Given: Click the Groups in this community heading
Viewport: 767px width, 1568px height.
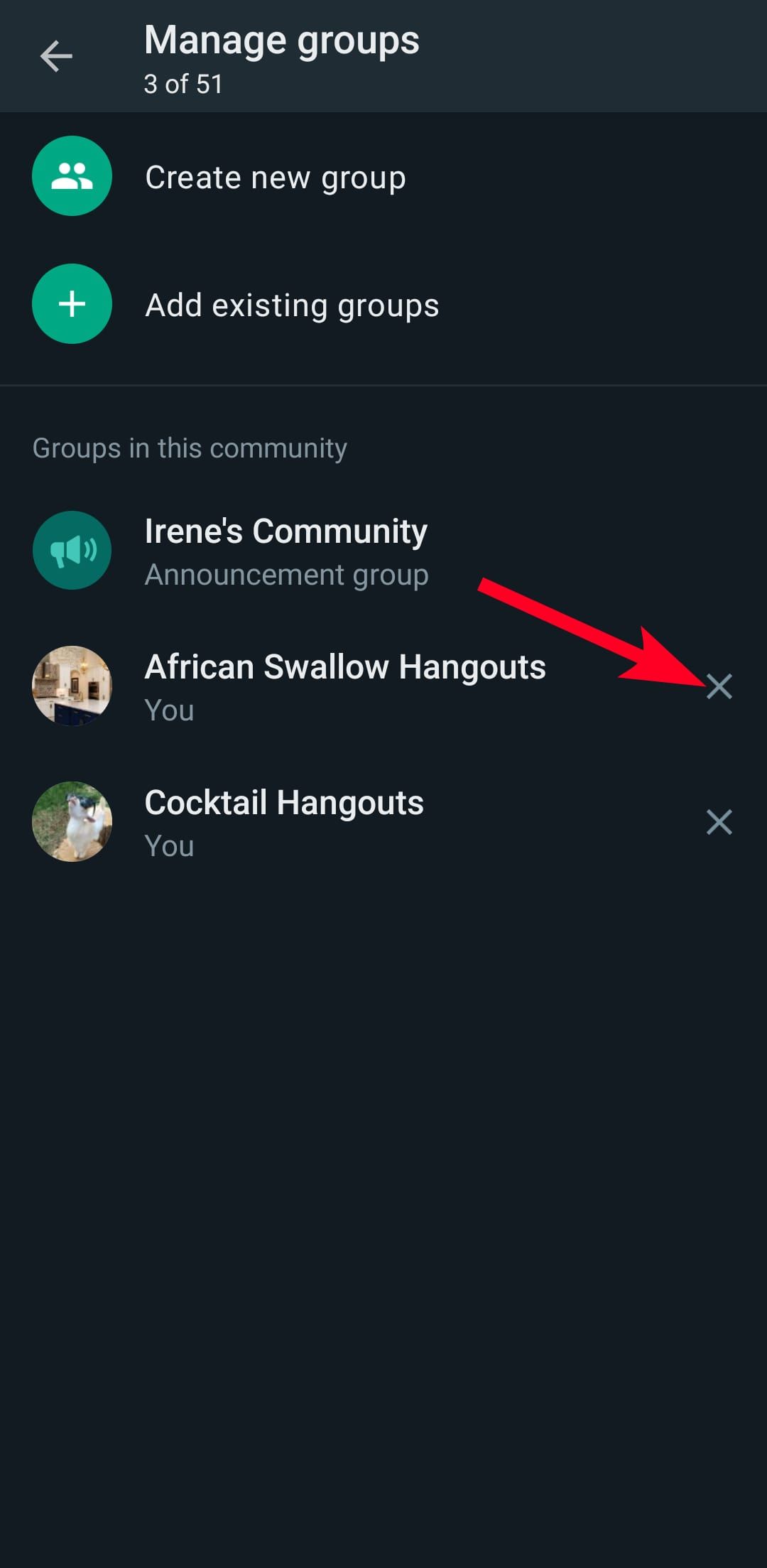Looking at the screenshot, I should (190, 448).
